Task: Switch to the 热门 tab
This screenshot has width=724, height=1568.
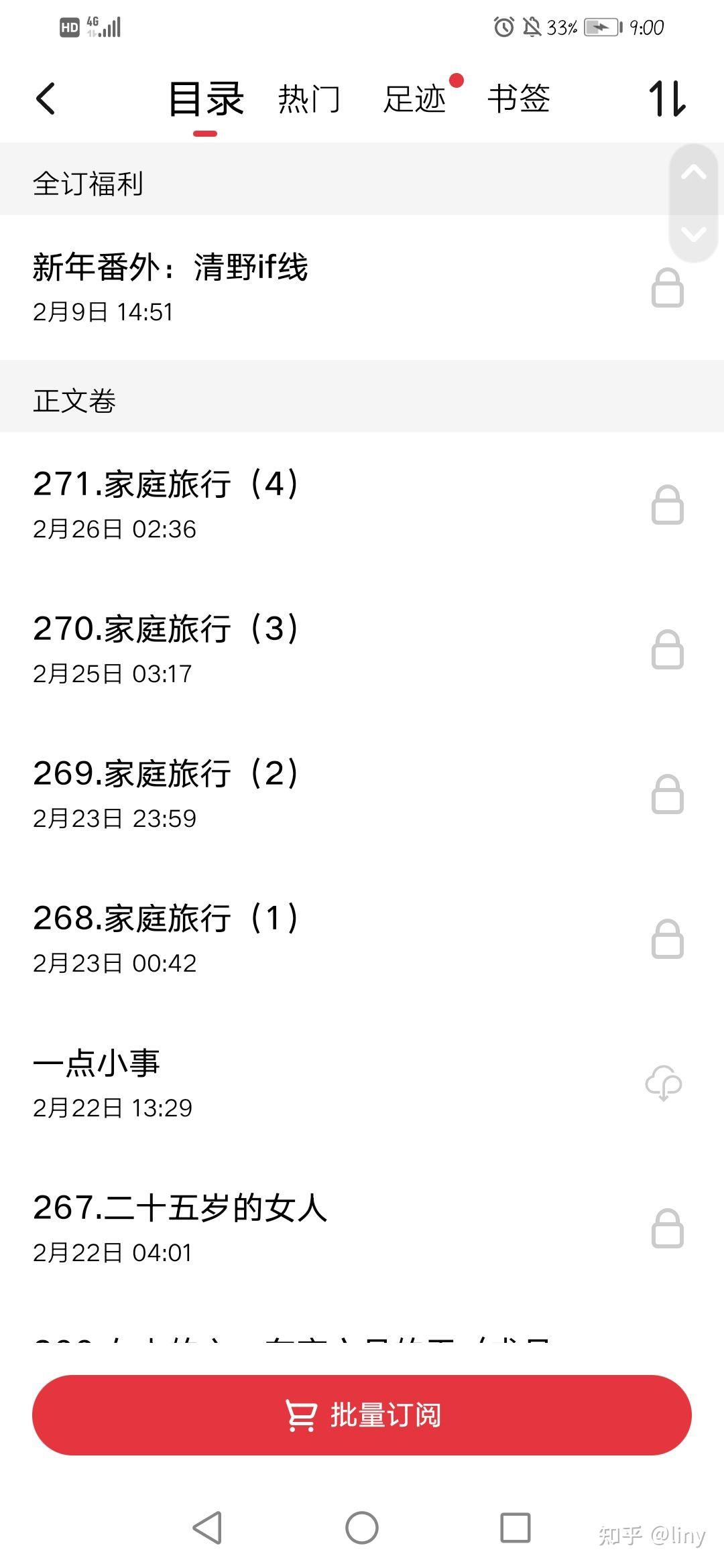Action: 309,99
